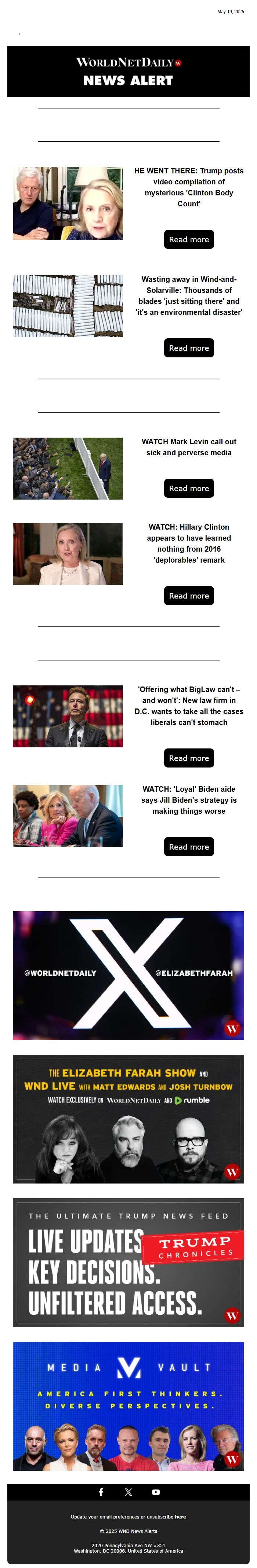Read more about Mark Levin calling out media
257x1568 pixels.
[189, 488]
